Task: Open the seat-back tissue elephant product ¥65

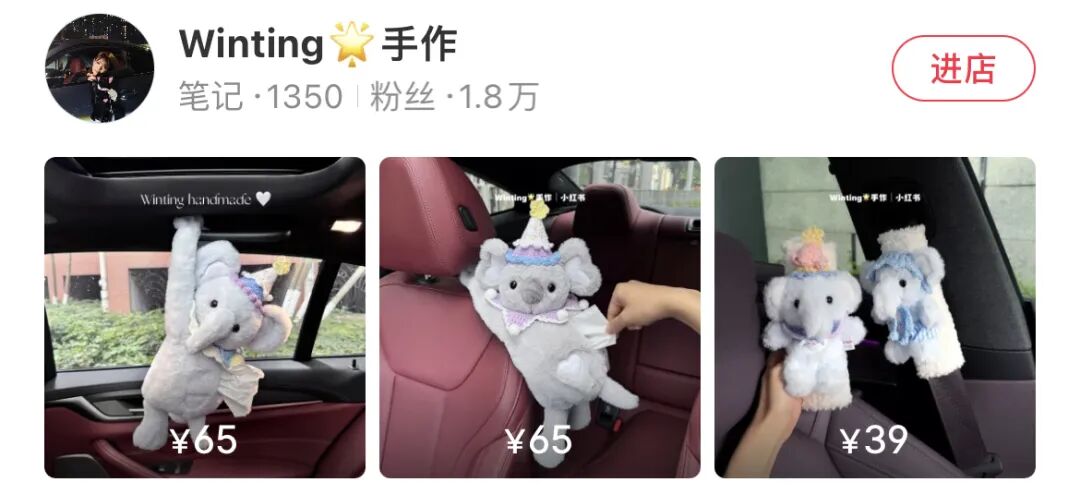Action: [539, 318]
